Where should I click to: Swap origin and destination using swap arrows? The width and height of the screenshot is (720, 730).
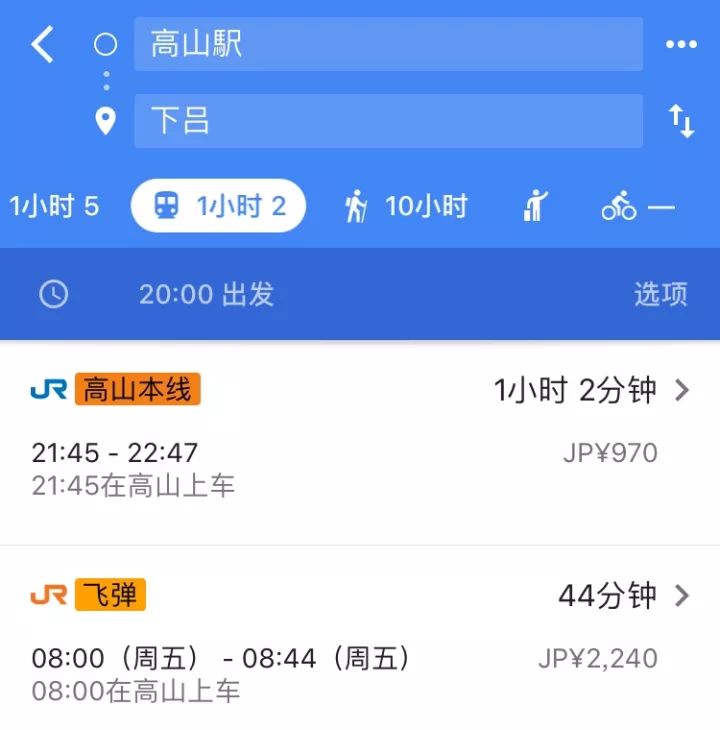(682, 120)
